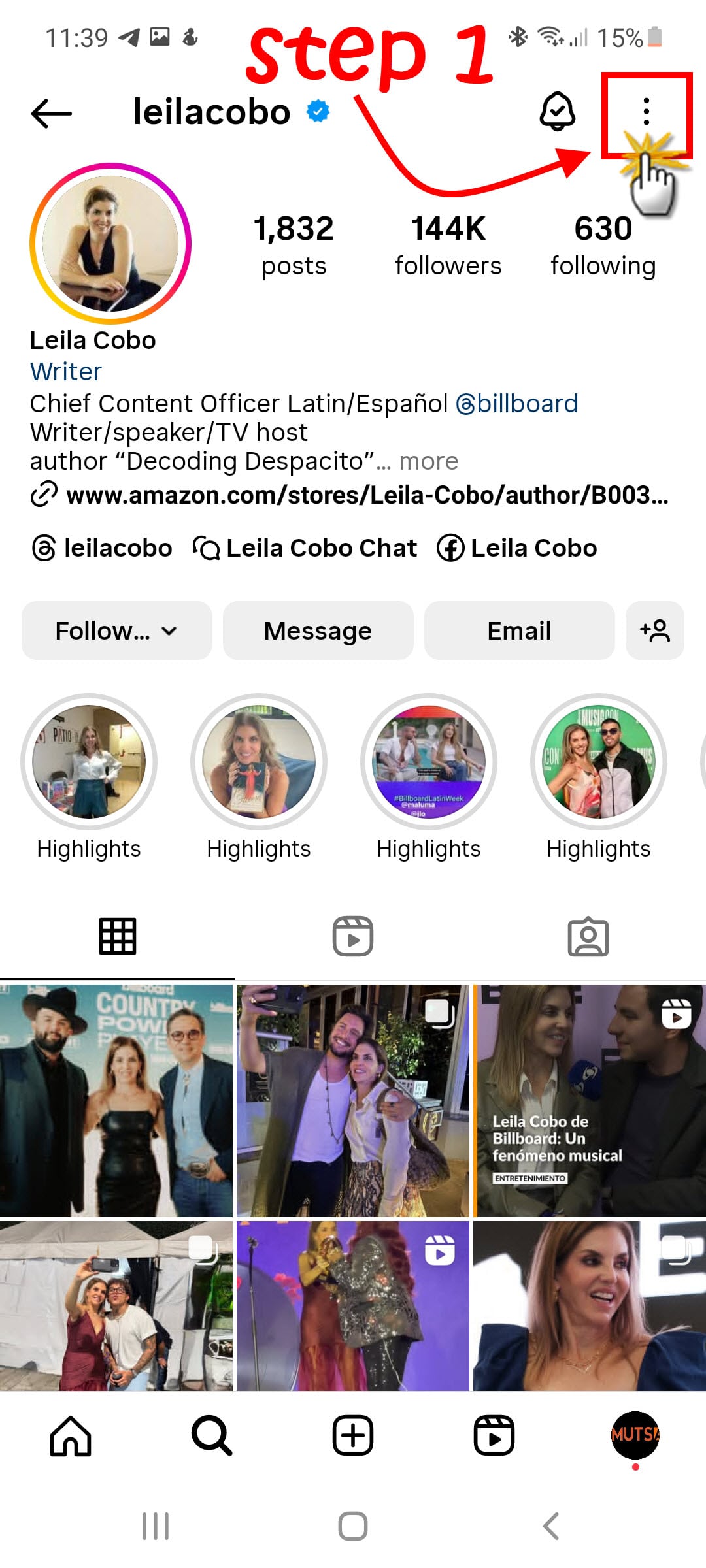Open the notification bell for leilacobo
Viewport: 706px width, 1568px height.
click(x=557, y=112)
